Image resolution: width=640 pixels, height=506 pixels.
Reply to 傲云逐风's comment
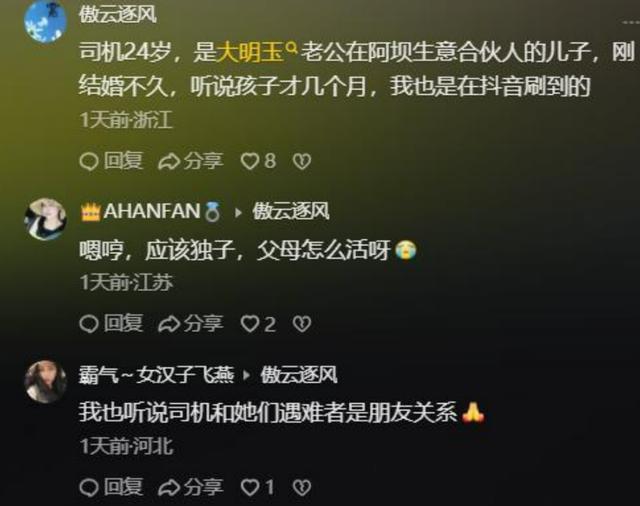pos(111,160)
